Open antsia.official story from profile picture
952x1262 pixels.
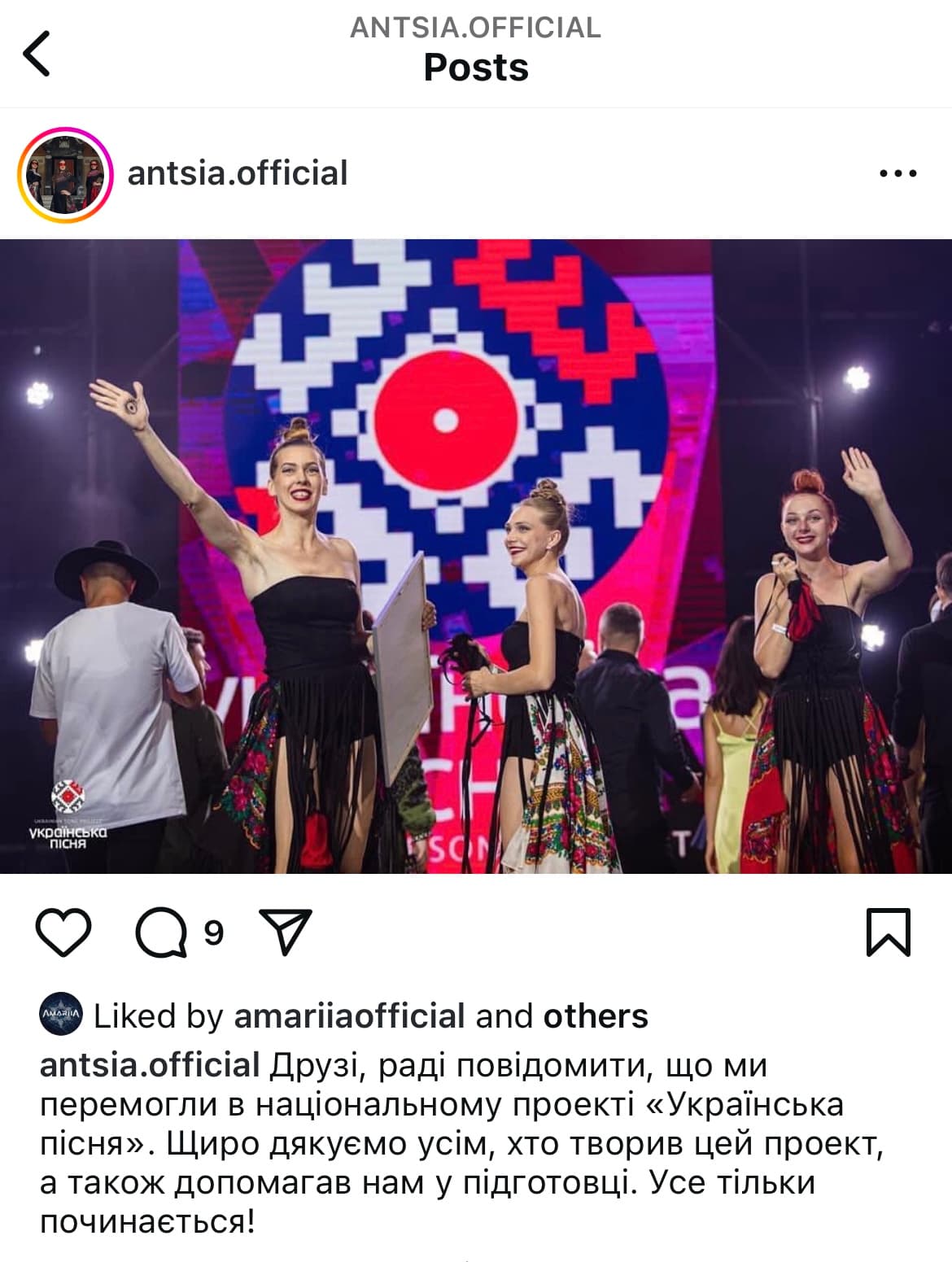click(x=63, y=174)
